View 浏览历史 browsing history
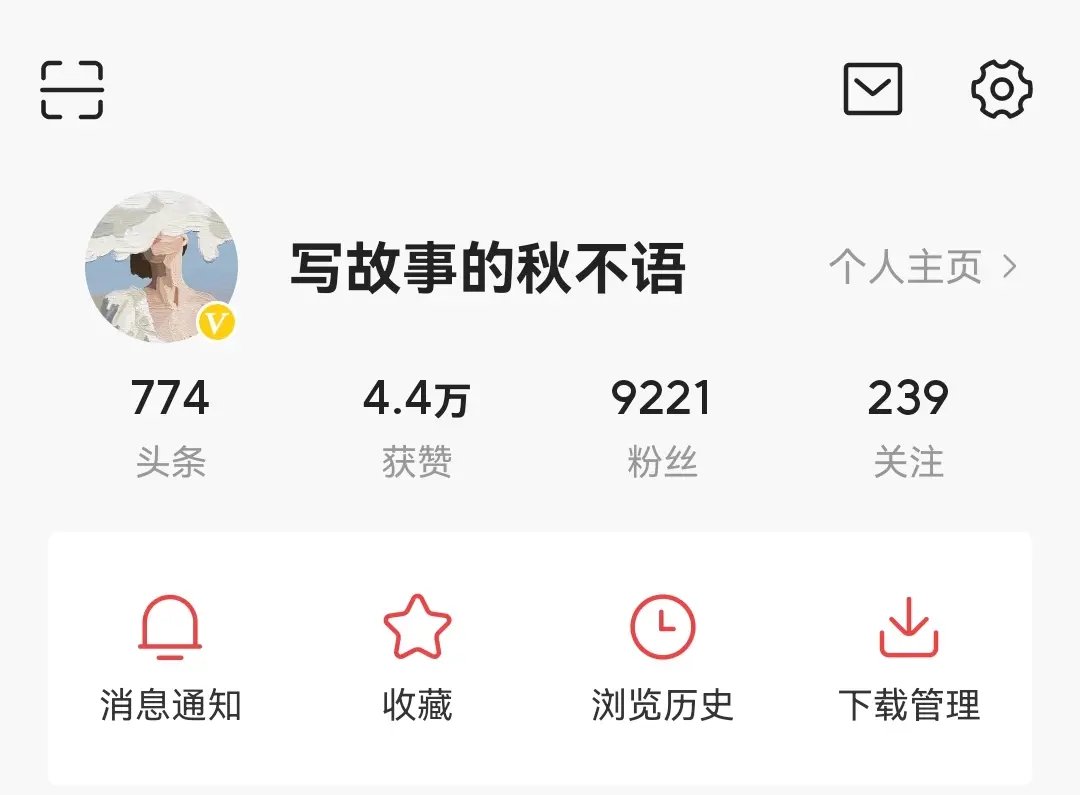Screen dimensions: 1080x795 [x=662, y=657]
